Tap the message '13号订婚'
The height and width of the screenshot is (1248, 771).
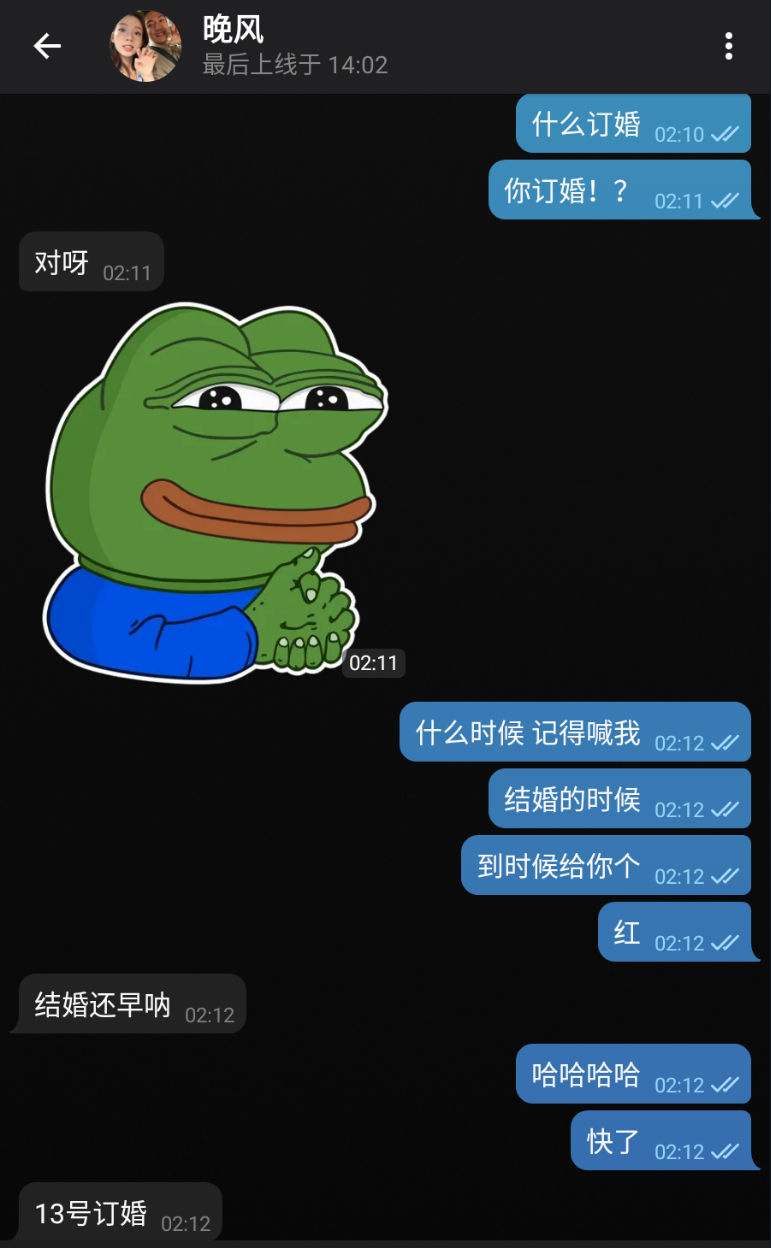120,1213
